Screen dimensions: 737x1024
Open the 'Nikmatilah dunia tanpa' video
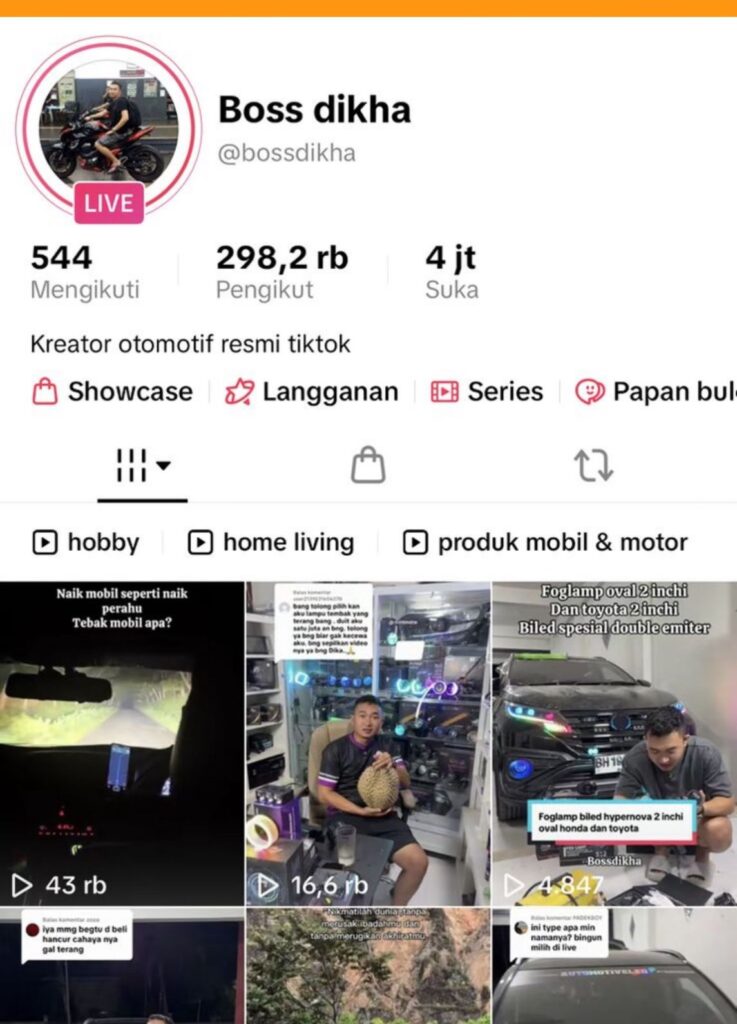tap(368, 967)
